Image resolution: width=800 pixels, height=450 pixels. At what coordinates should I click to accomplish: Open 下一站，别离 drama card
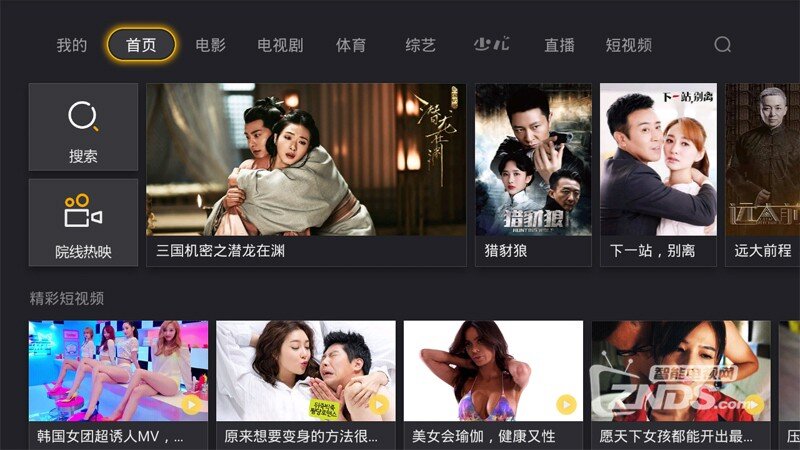coord(658,172)
